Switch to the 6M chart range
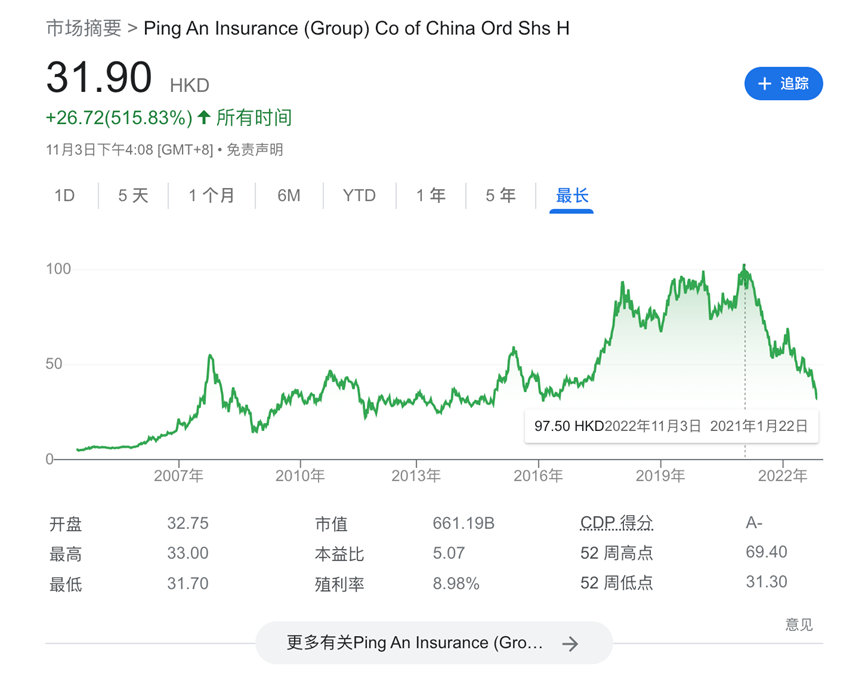This screenshot has width=865, height=684. point(289,196)
